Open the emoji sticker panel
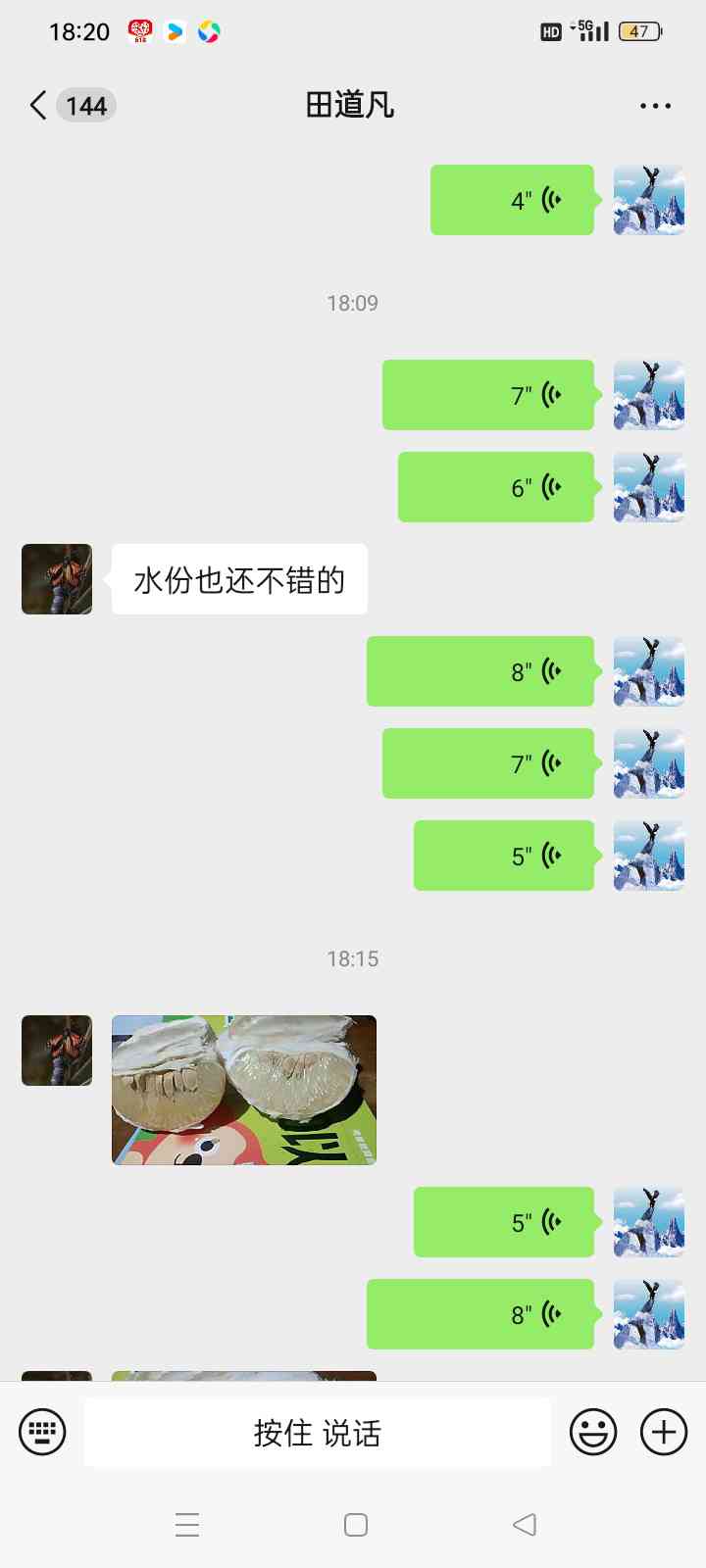 tap(593, 1432)
